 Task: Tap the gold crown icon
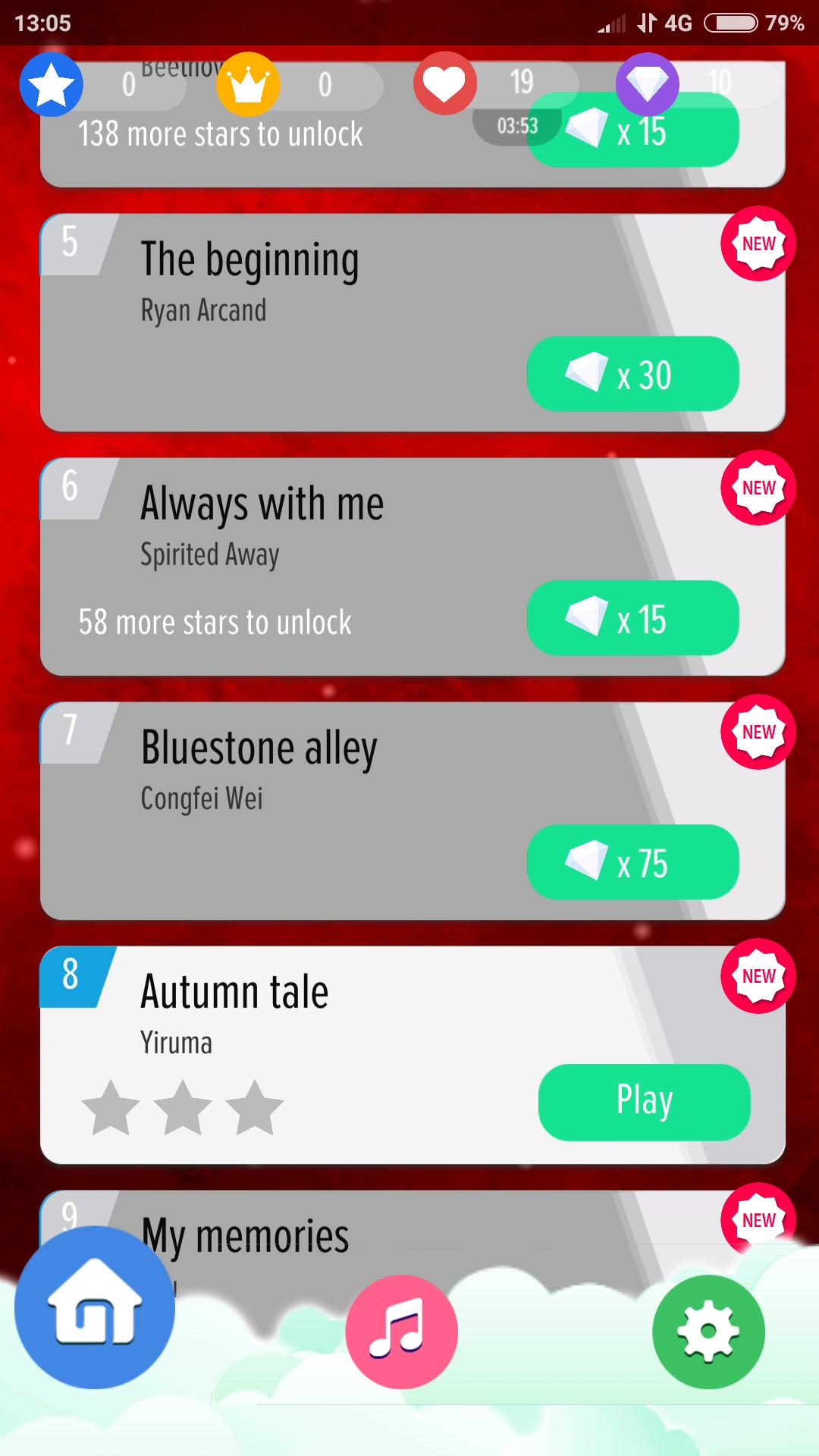(248, 84)
